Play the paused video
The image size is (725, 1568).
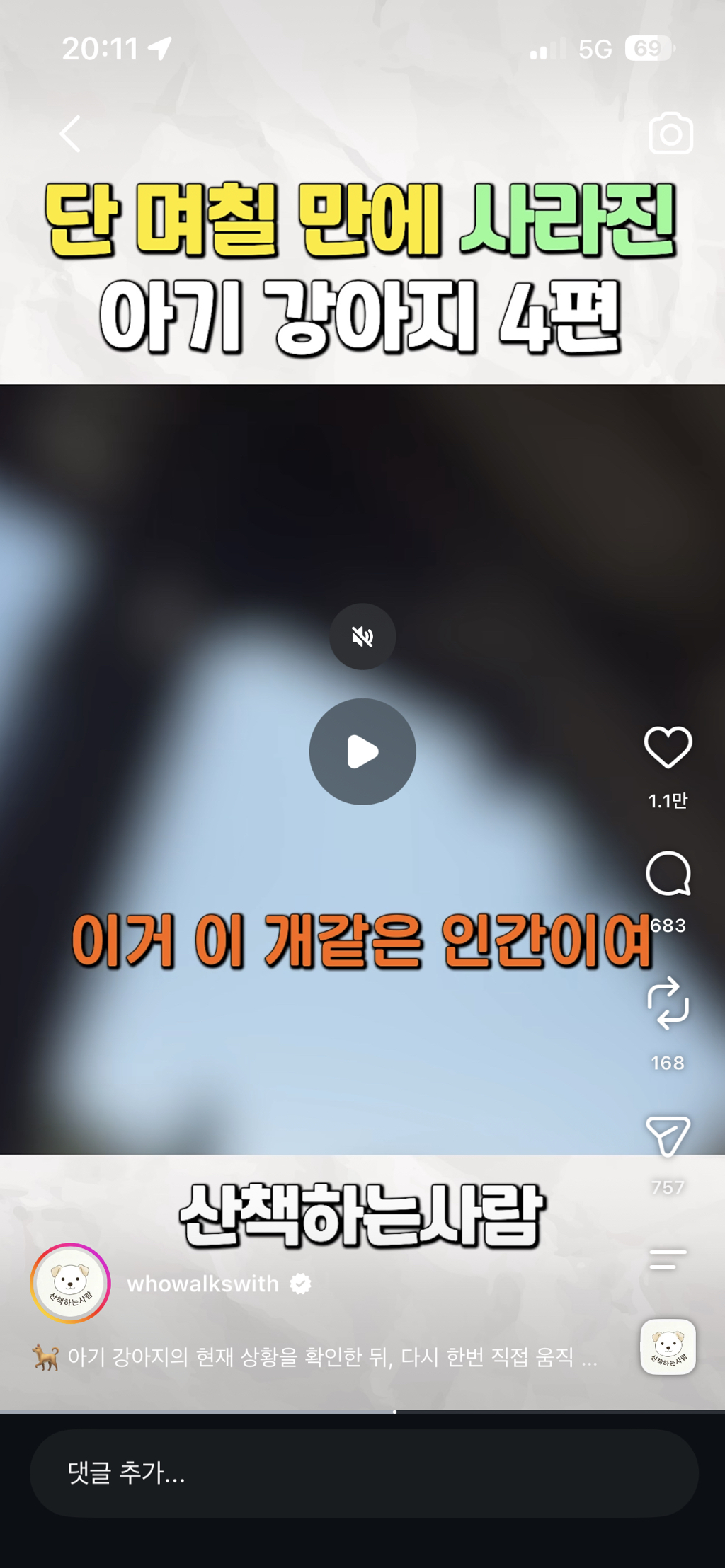pos(362,751)
